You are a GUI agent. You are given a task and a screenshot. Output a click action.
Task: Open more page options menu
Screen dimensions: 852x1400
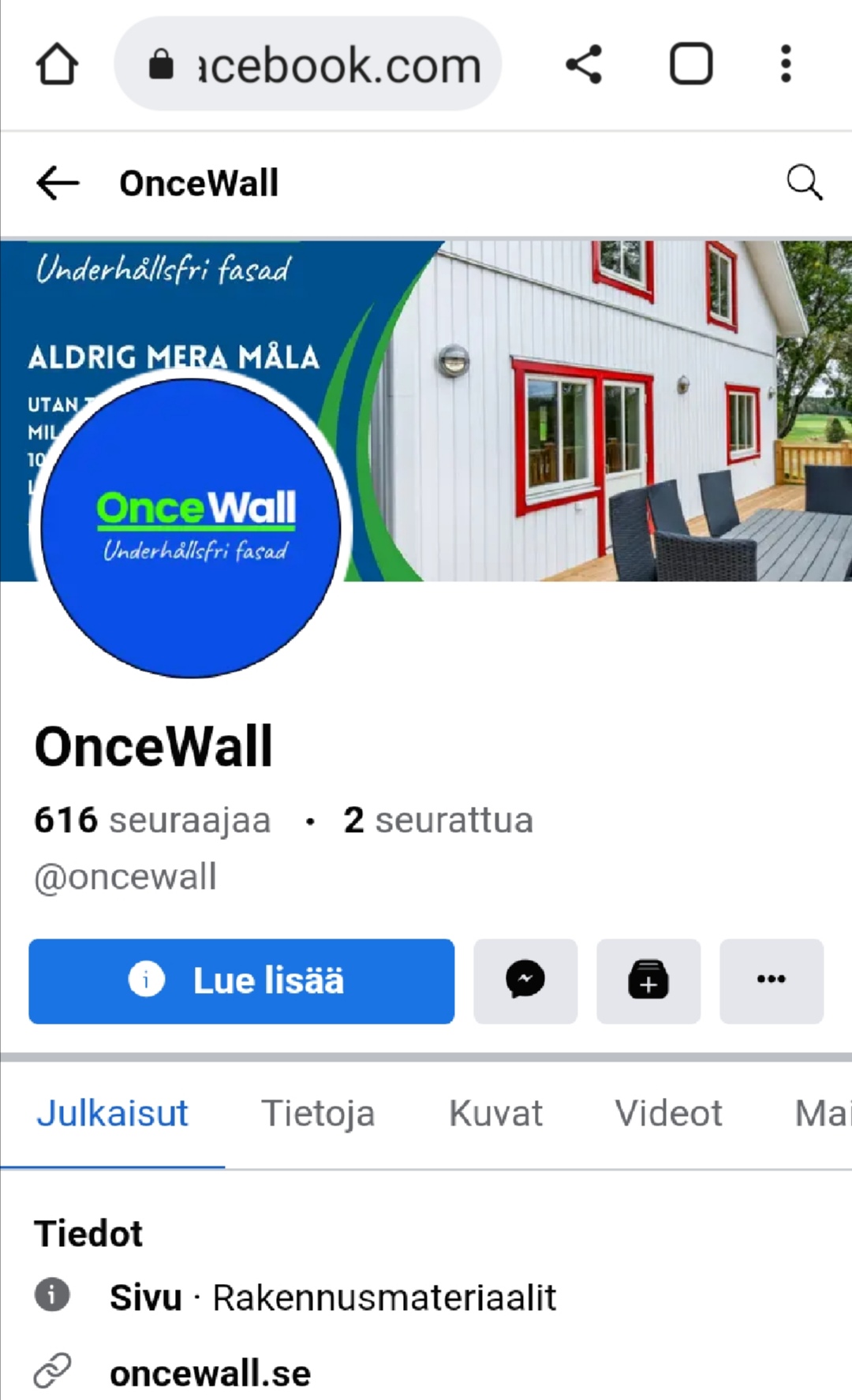point(772,981)
